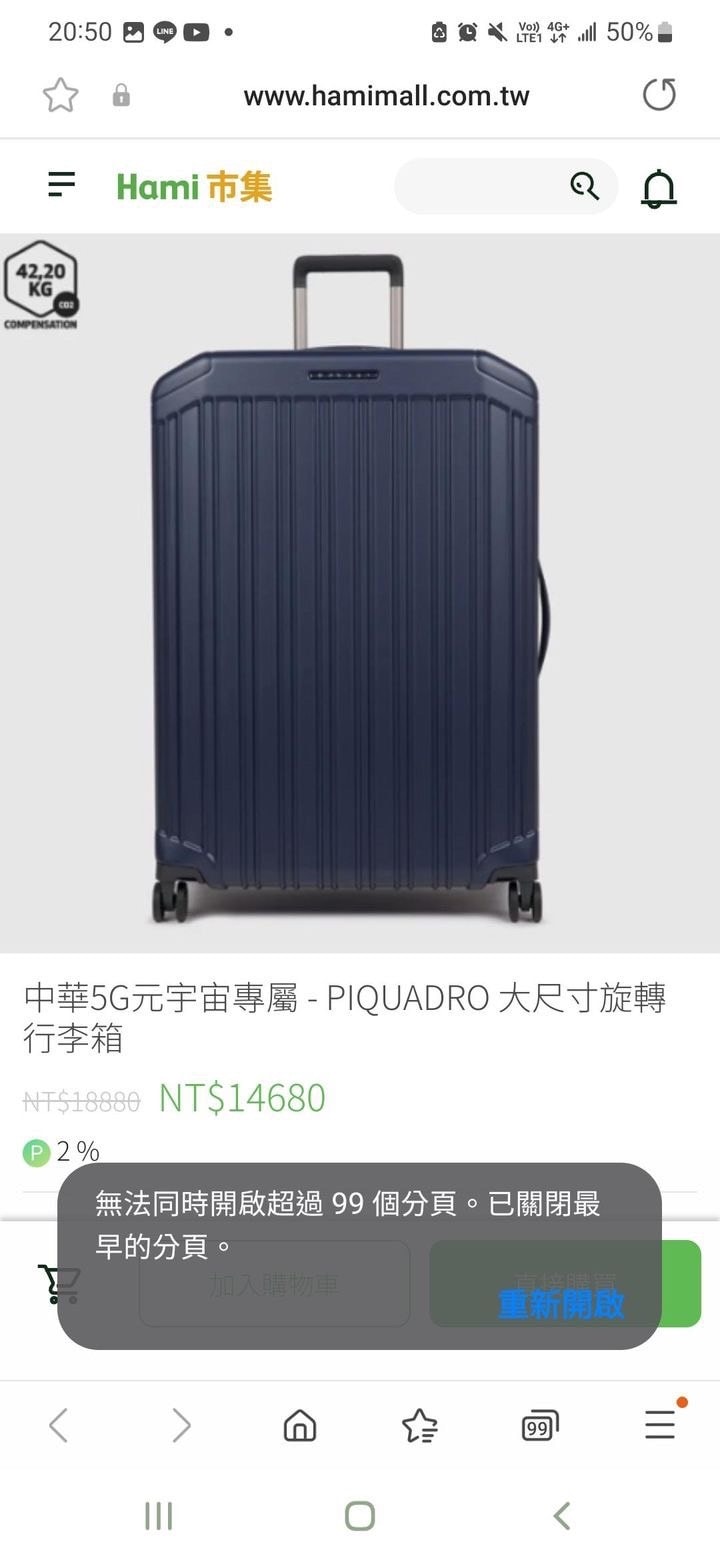The image size is (720, 1560).
Task: Open the notifications bell
Action: [x=659, y=187]
